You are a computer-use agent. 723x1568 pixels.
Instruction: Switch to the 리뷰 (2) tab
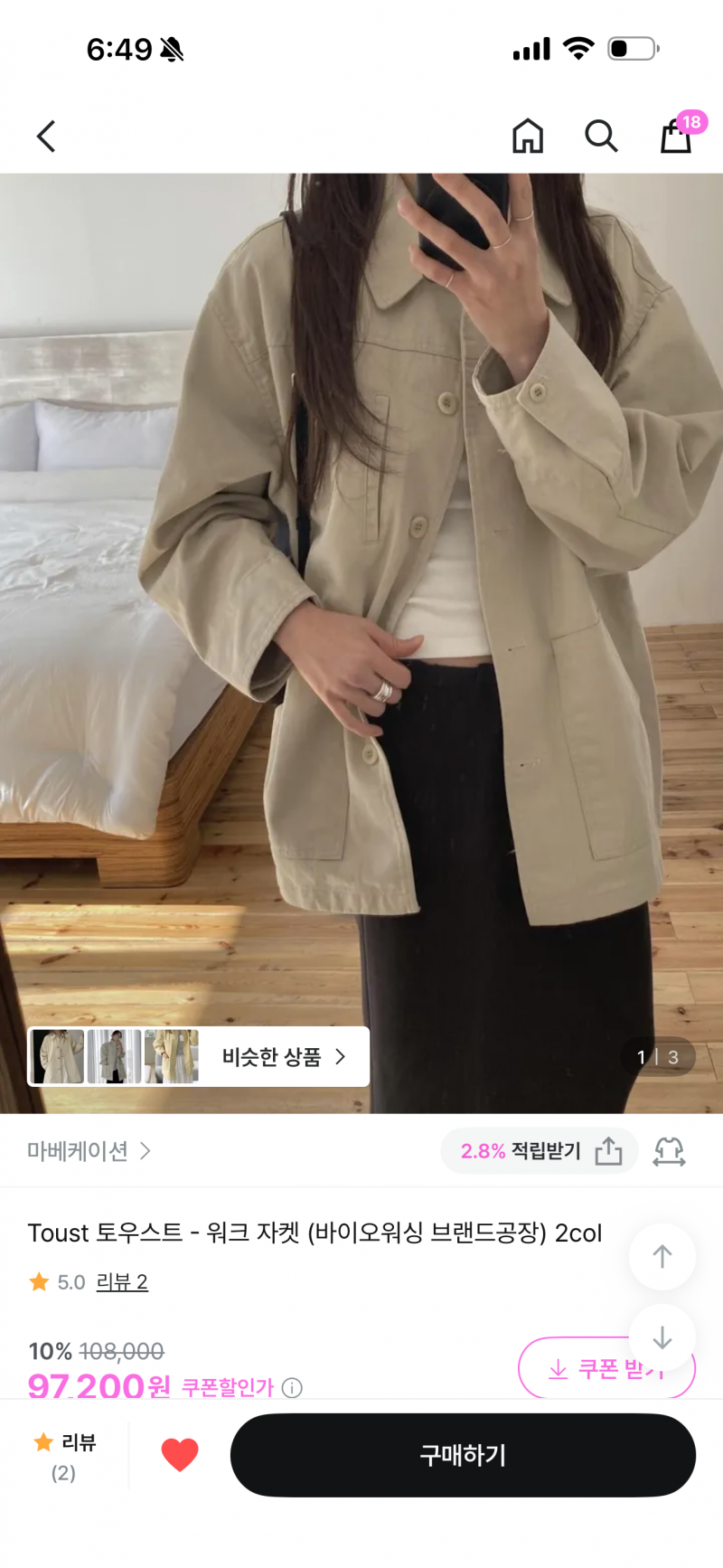[x=63, y=1454]
